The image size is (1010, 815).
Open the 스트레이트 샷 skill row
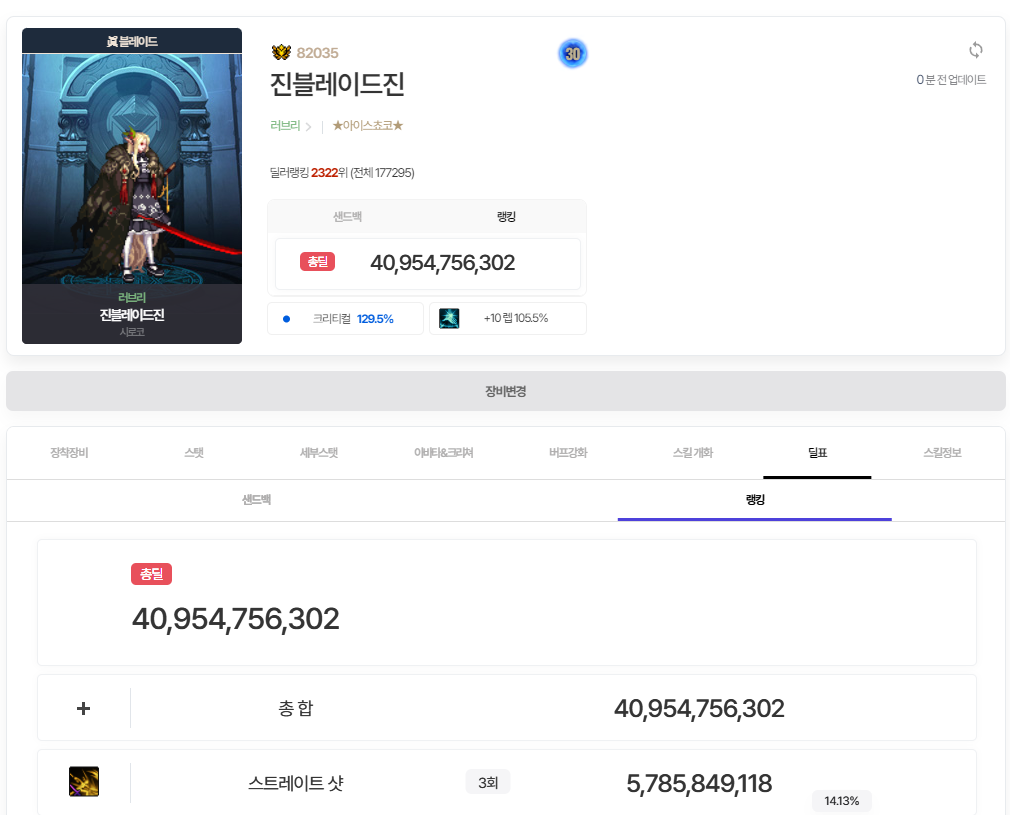[x=295, y=783]
